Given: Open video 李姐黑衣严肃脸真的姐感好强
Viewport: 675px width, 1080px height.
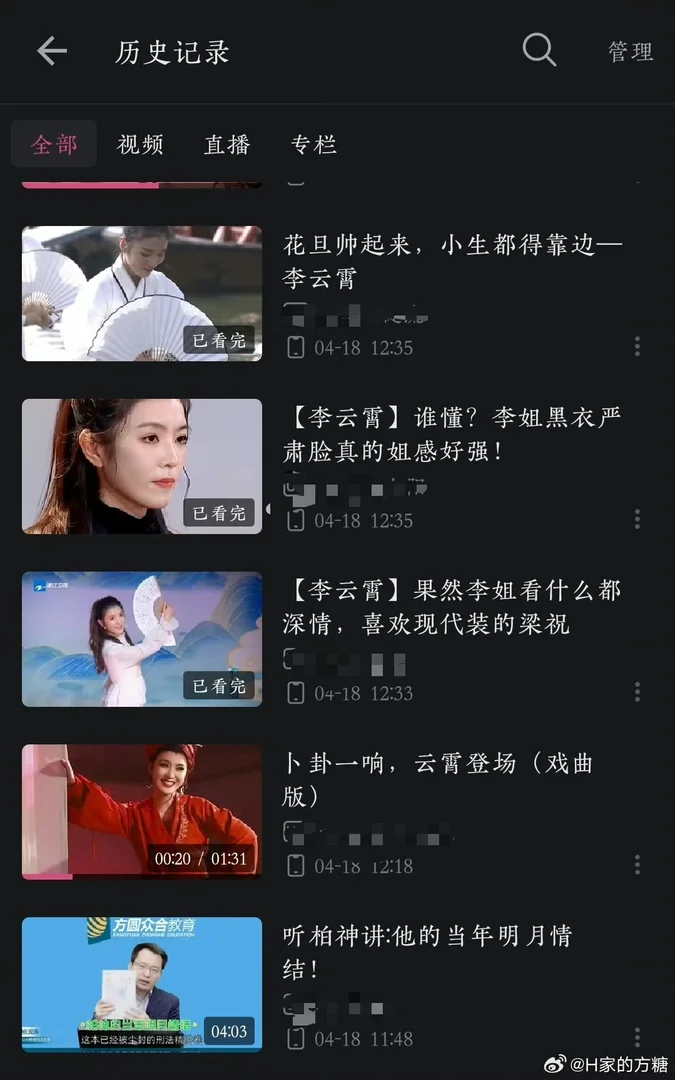Looking at the screenshot, I should pos(142,466).
